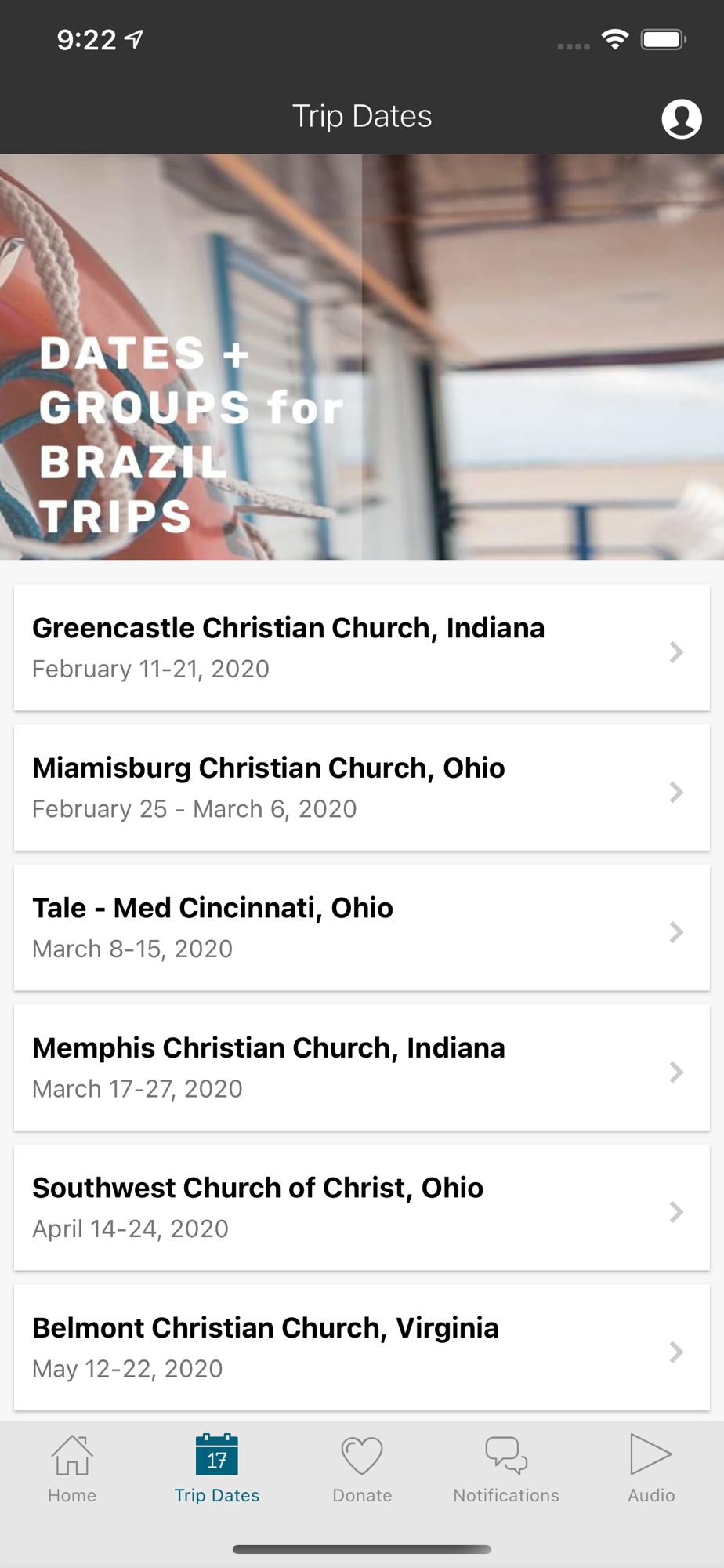
Task: View Tale - Med Cincinnati, Ohio trip
Action: 362,927
